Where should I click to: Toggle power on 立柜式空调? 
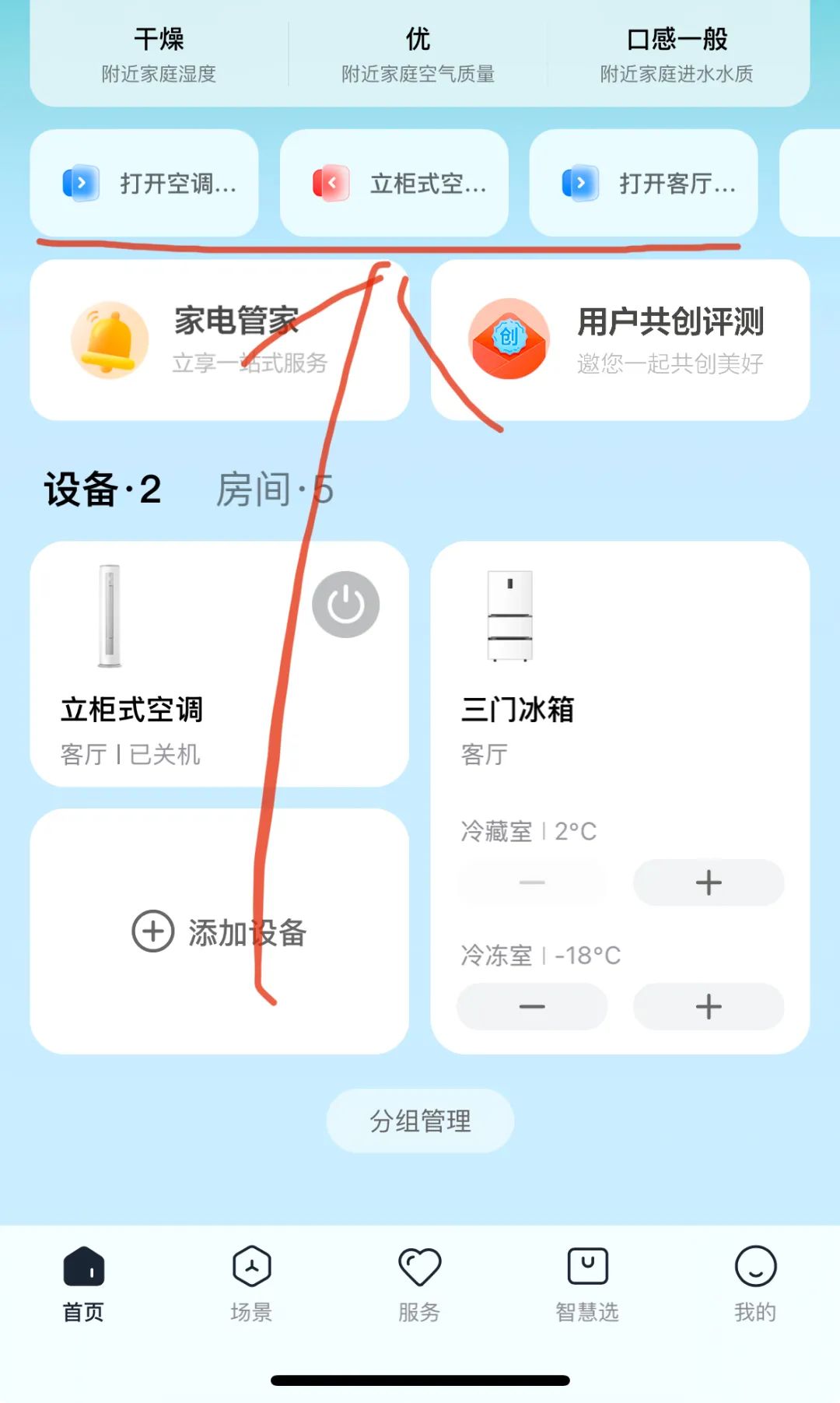coord(345,605)
